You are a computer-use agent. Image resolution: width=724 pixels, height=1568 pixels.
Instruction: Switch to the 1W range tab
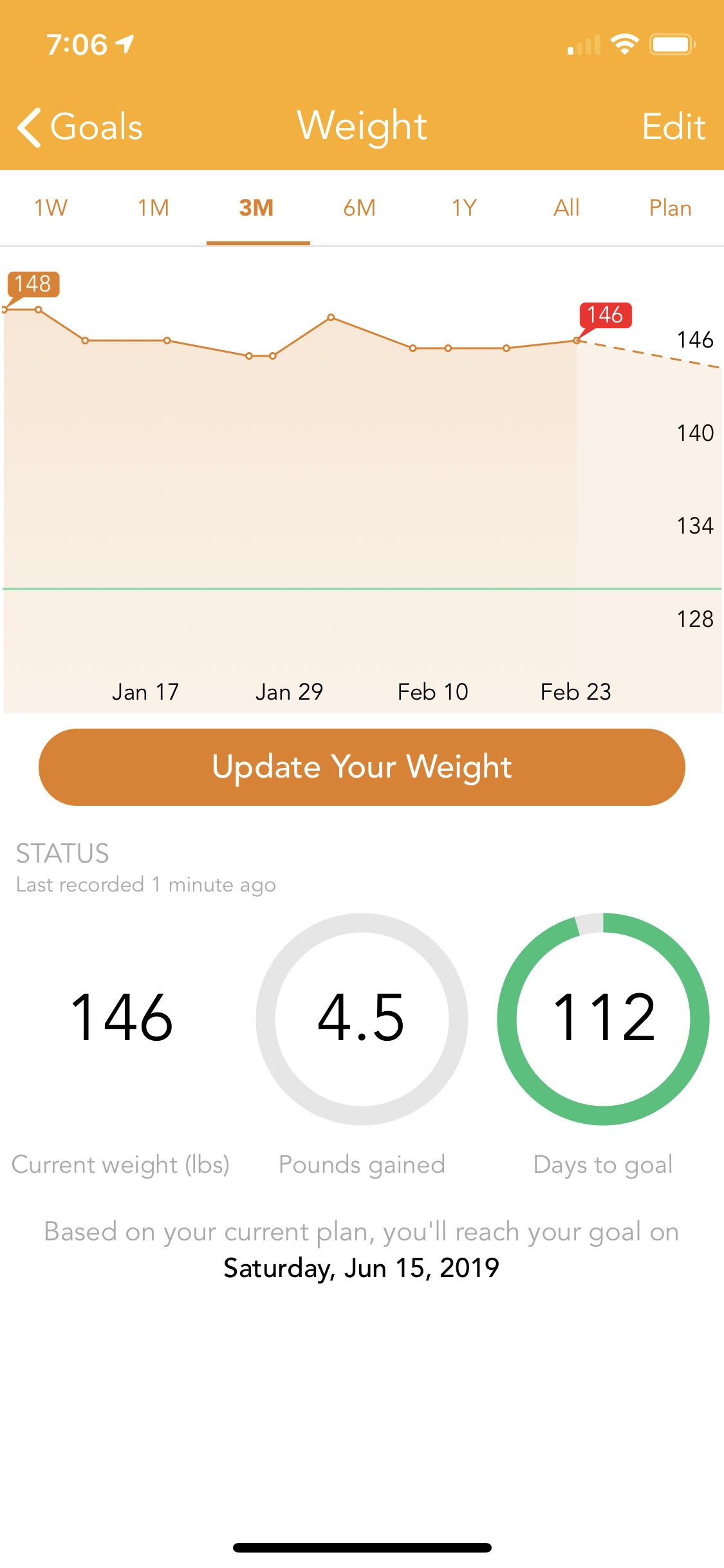(51, 208)
